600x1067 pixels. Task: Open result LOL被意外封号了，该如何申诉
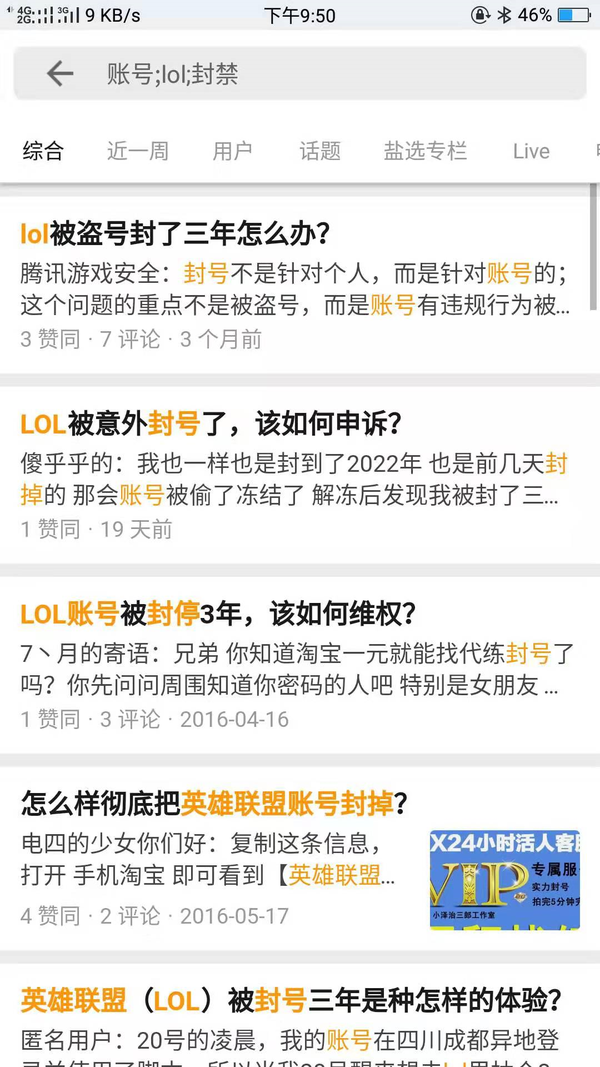click(x=211, y=424)
